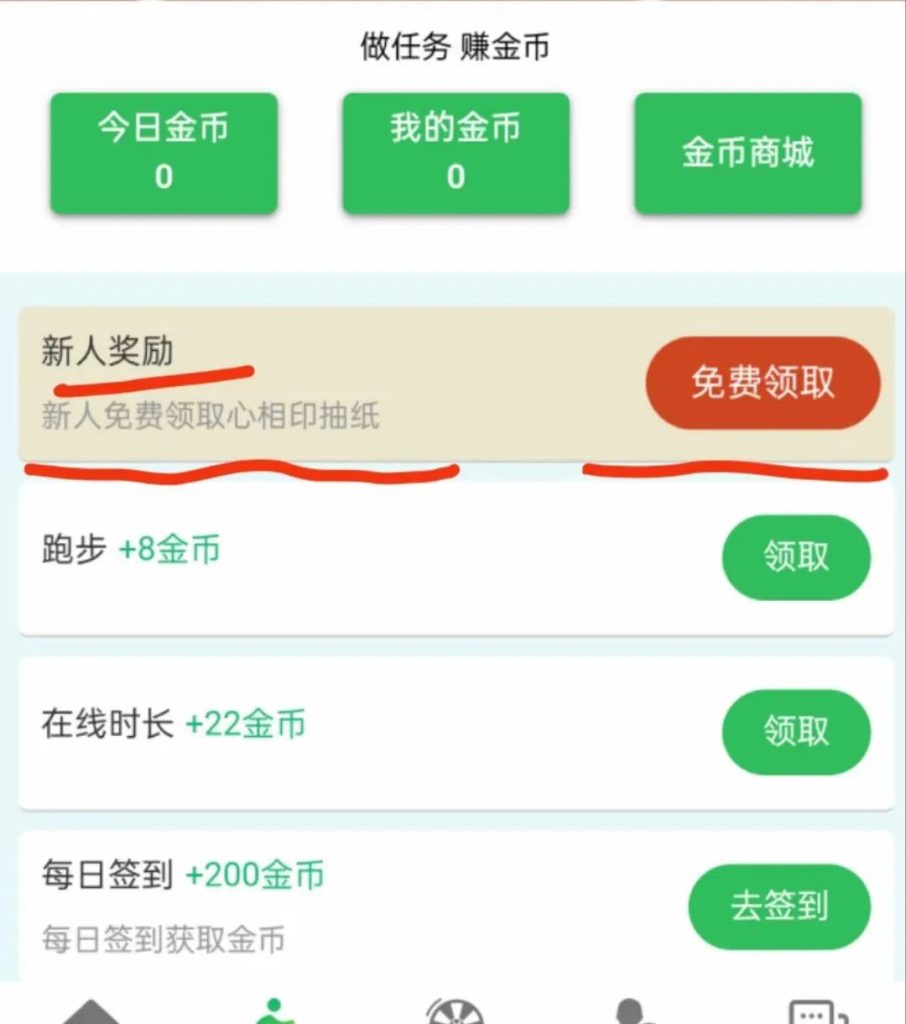906x1024 pixels.
Task: Select the green running-person tasks icon
Action: pos(273,1010)
